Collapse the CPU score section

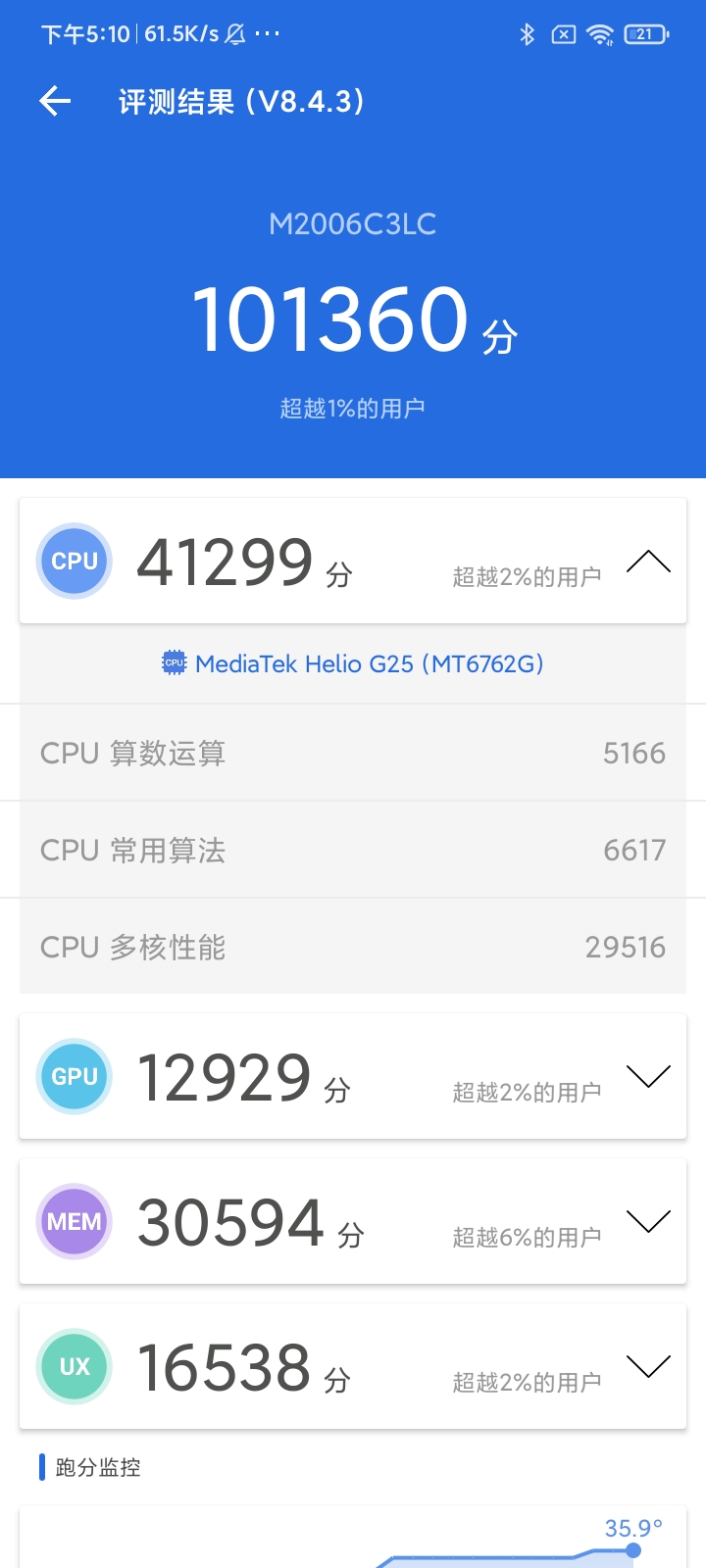coord(648,562)
